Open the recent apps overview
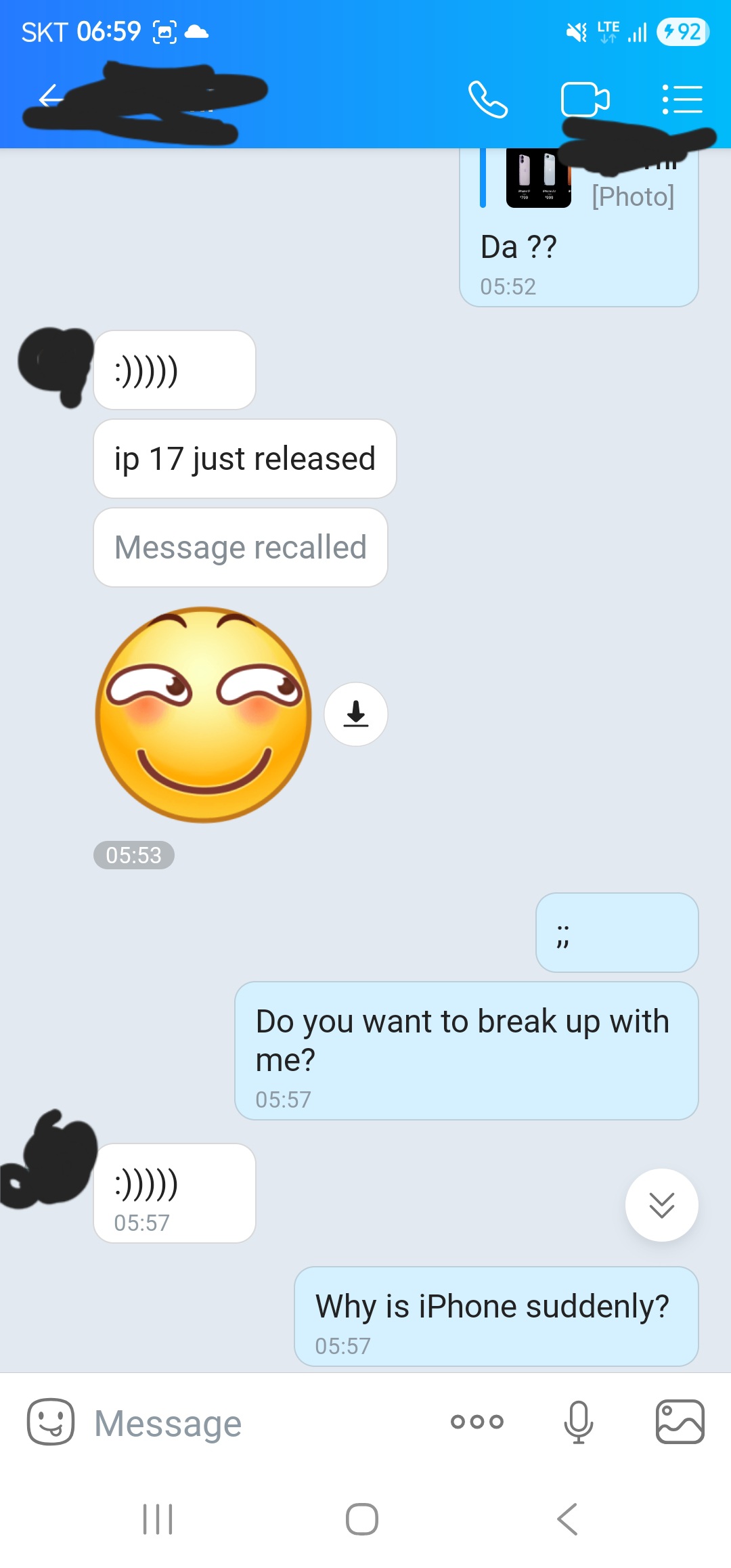 coord(158,1519)
